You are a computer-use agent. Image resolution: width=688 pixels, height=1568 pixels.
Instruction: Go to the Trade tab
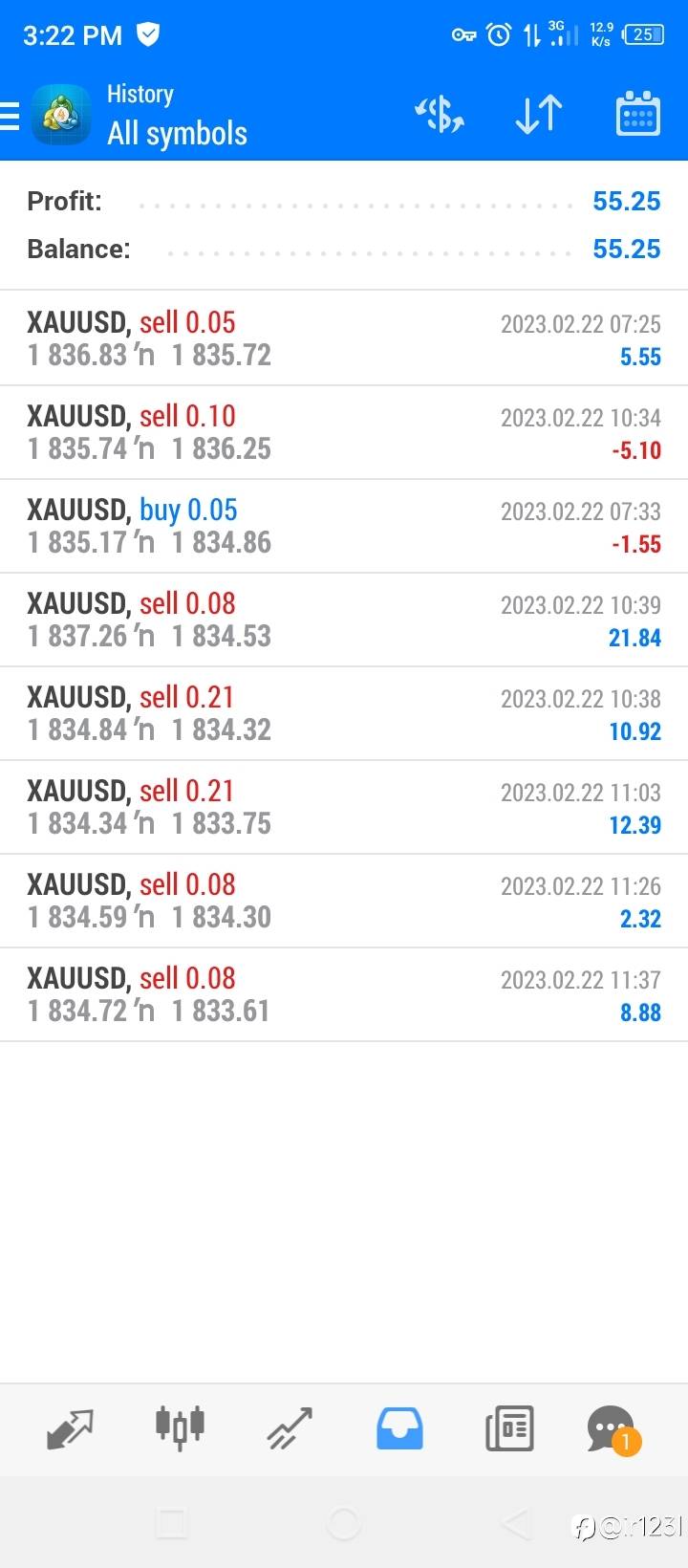(290, 1429)
